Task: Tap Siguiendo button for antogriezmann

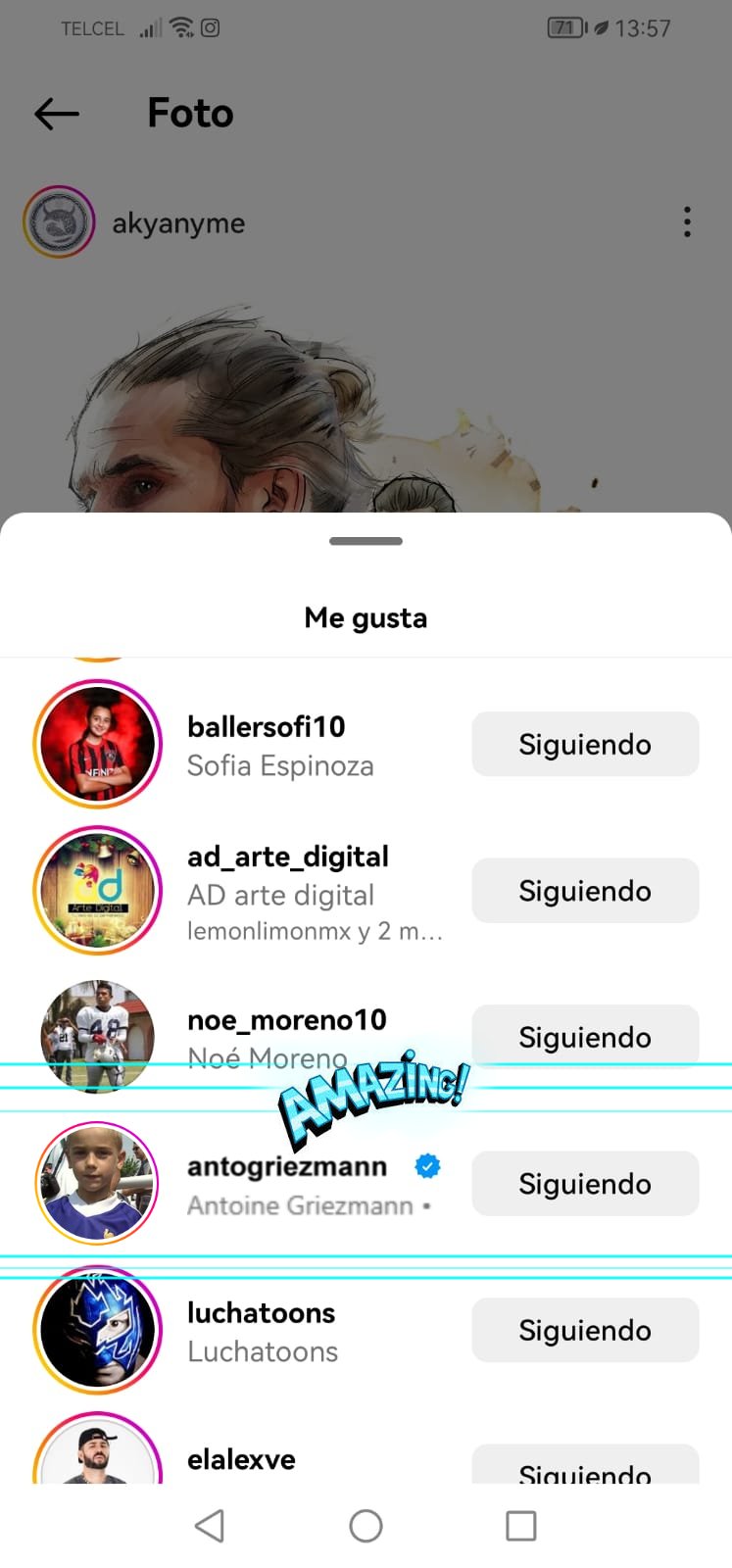Action: coord(585,1184)
